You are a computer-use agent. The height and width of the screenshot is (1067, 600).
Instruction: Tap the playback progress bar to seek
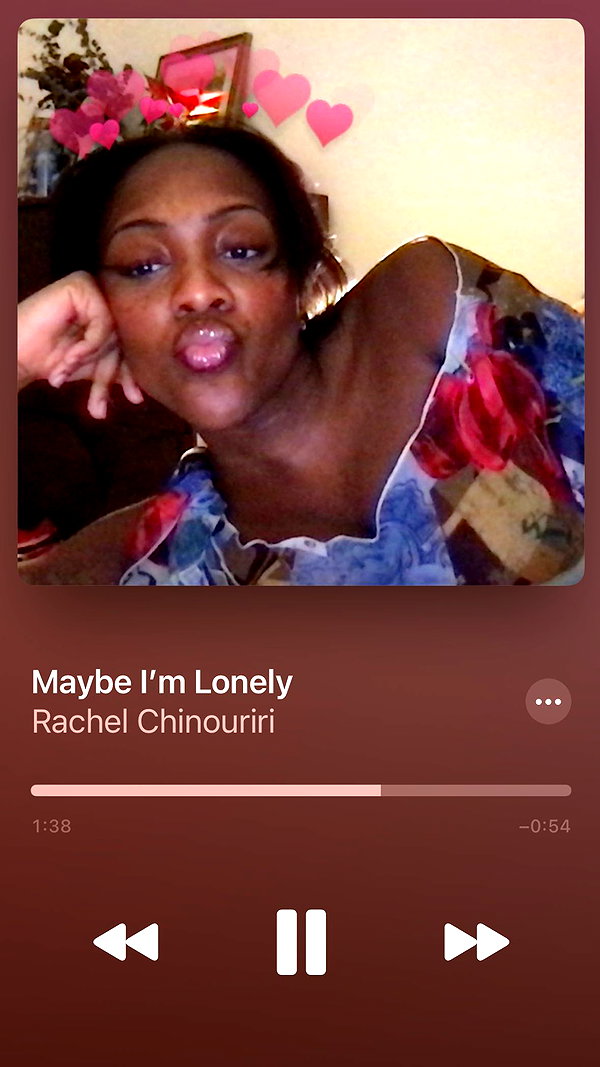301,790
